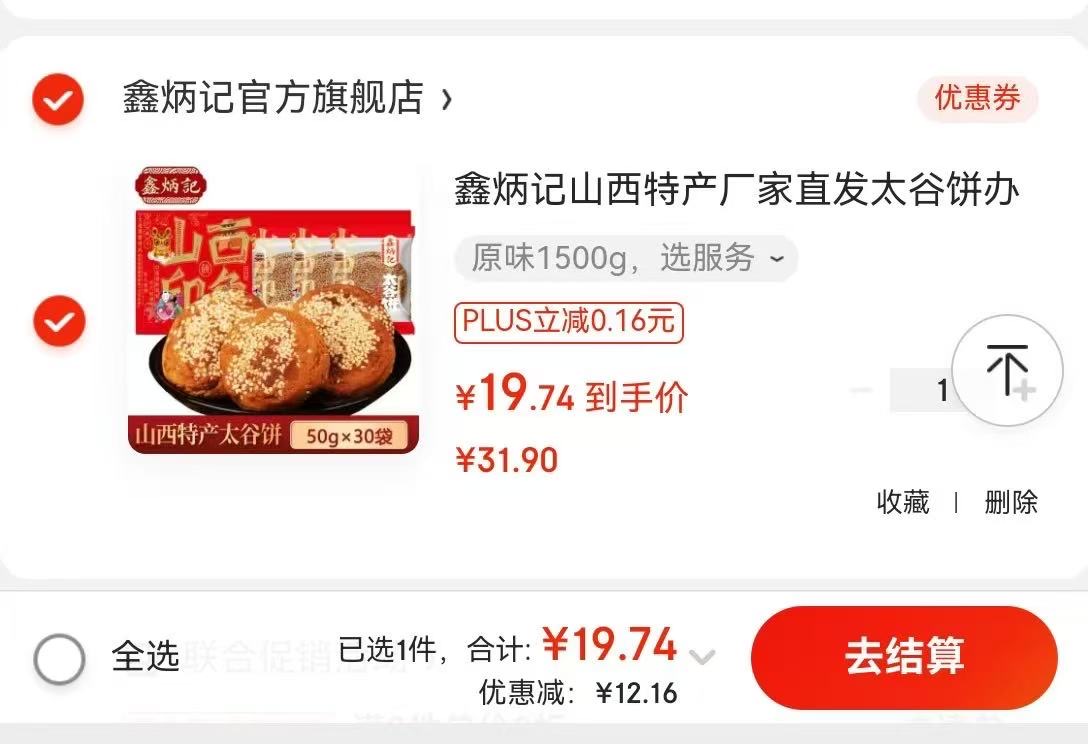Open the 山西特产太谷饼 product image
The width and height of the screenshot is (1088, 744).
273,310
